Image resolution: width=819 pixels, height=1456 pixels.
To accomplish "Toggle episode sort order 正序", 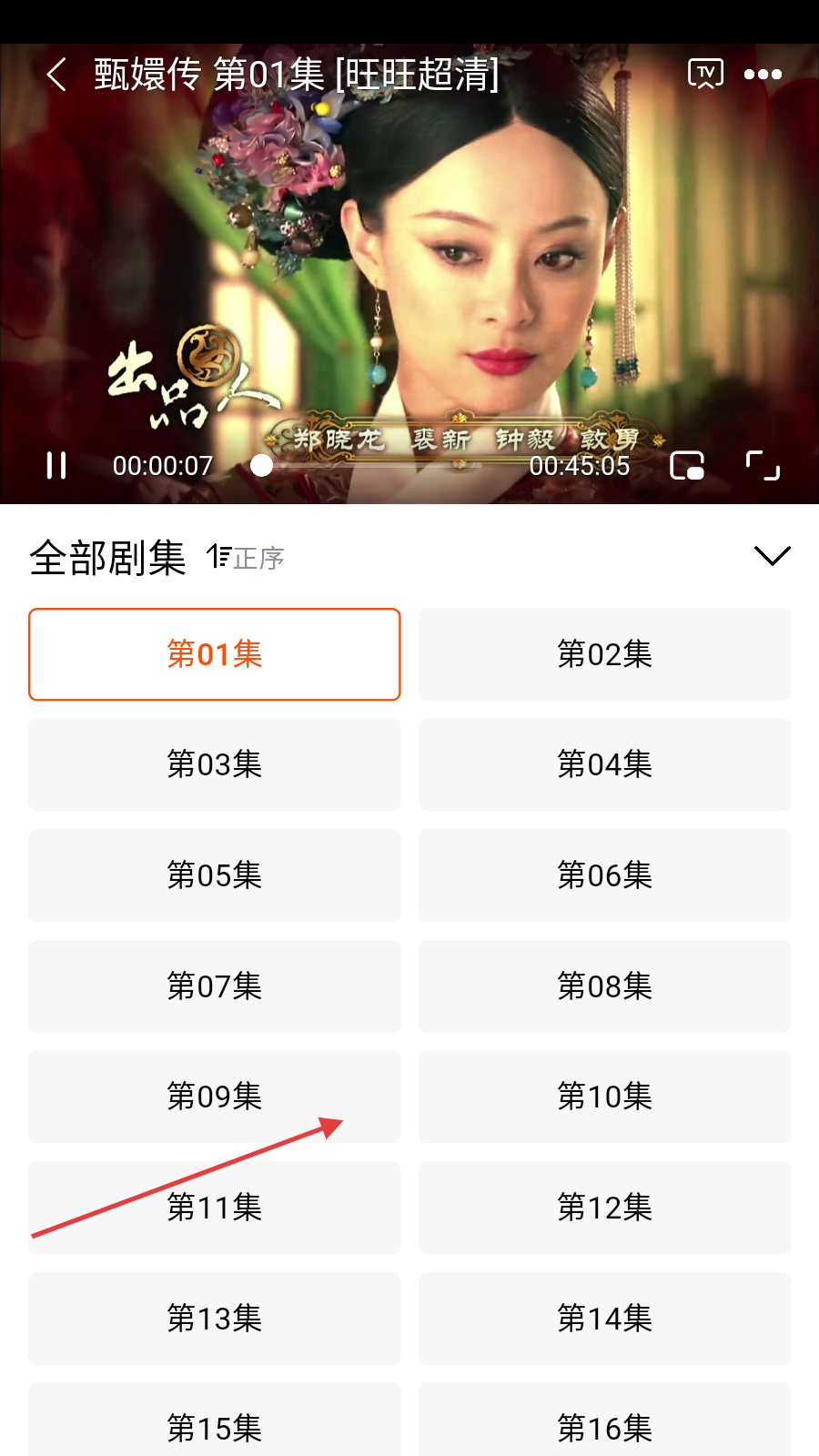I will click(246, 558).
